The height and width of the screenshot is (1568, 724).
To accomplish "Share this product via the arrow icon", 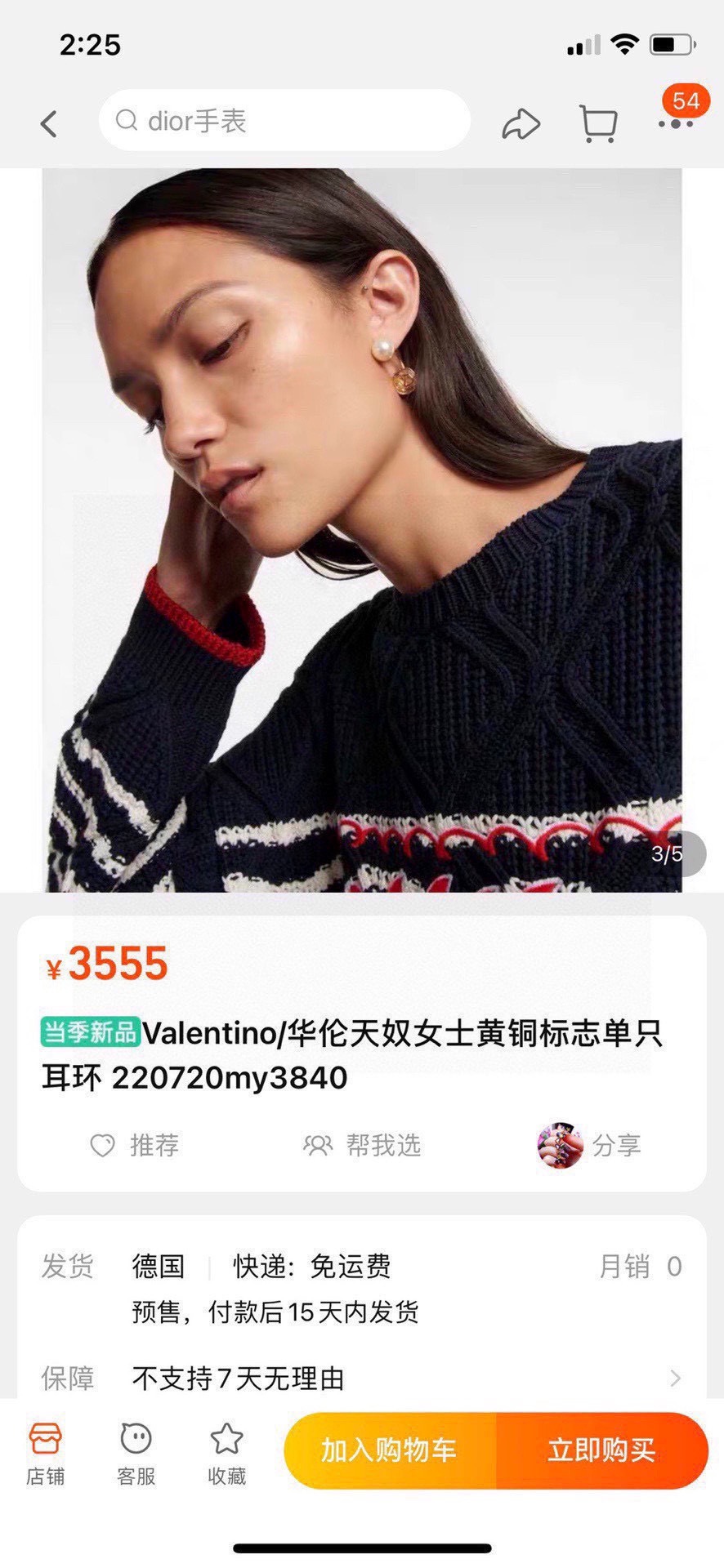I will click(521, 123).
